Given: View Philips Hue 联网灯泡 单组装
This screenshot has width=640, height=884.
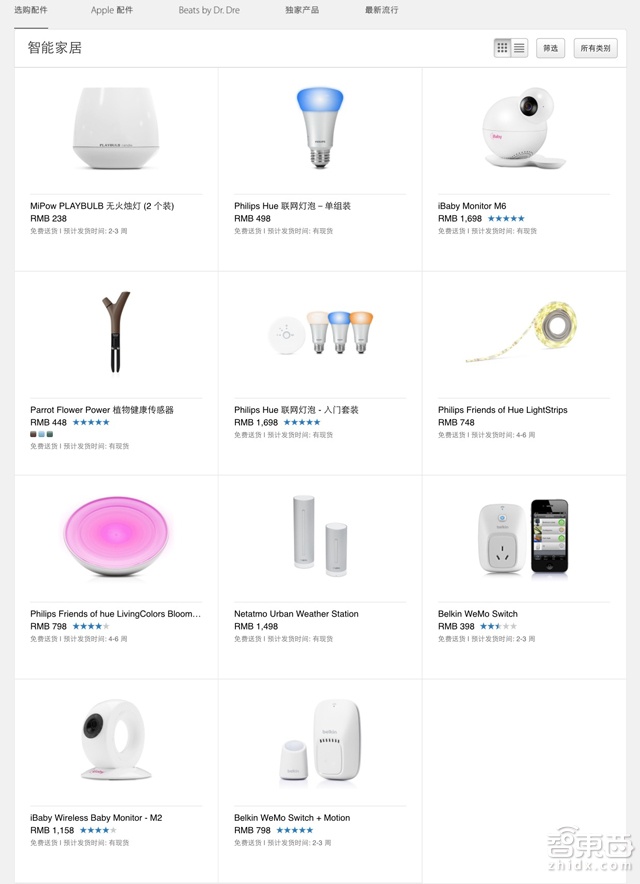Looking at the screenshot, I should pos(292,206).
